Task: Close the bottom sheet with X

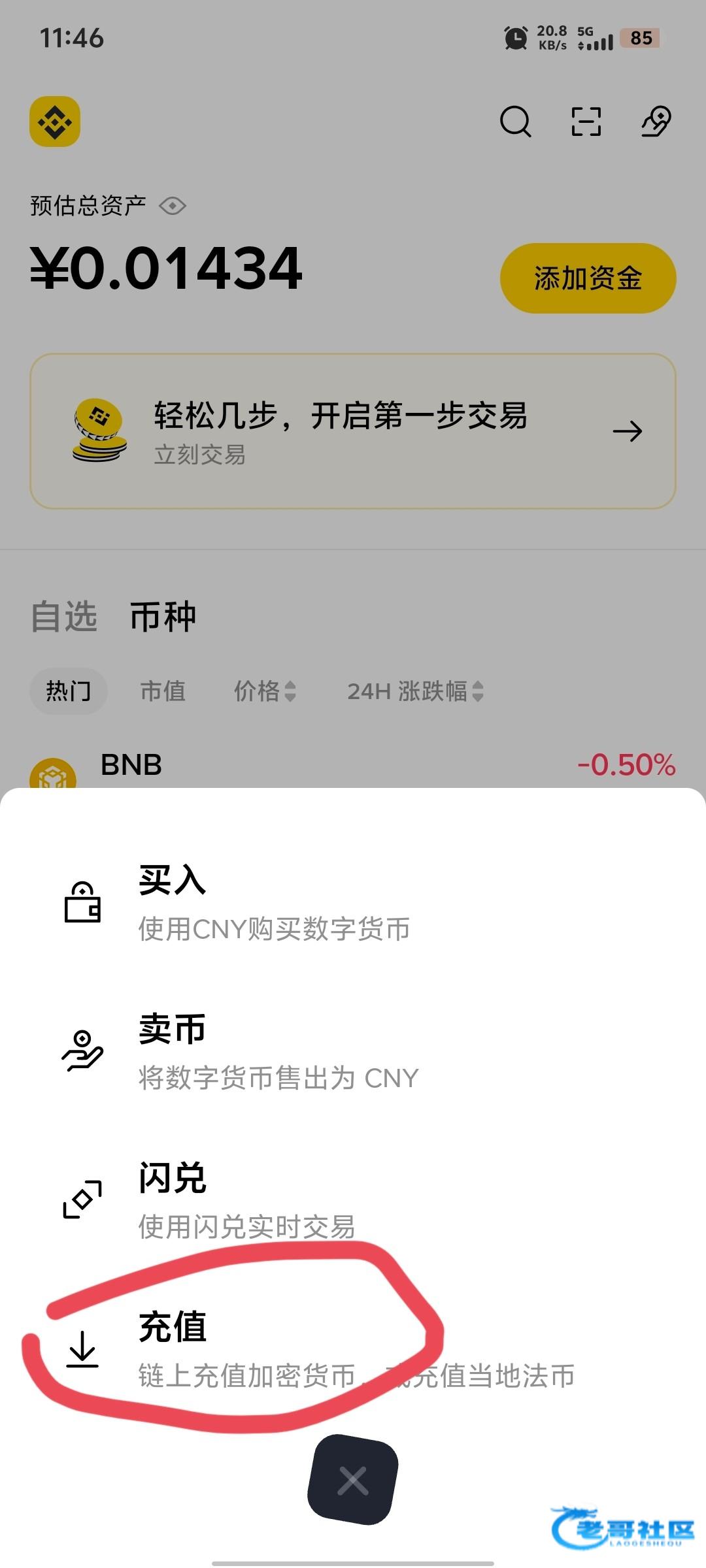Action: (353, 1480)
